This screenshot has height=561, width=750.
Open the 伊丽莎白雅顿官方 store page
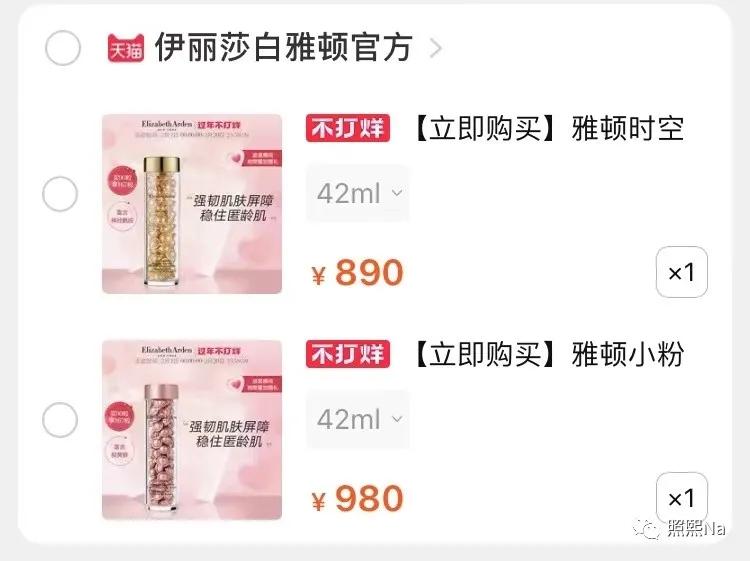coord(283,47)
